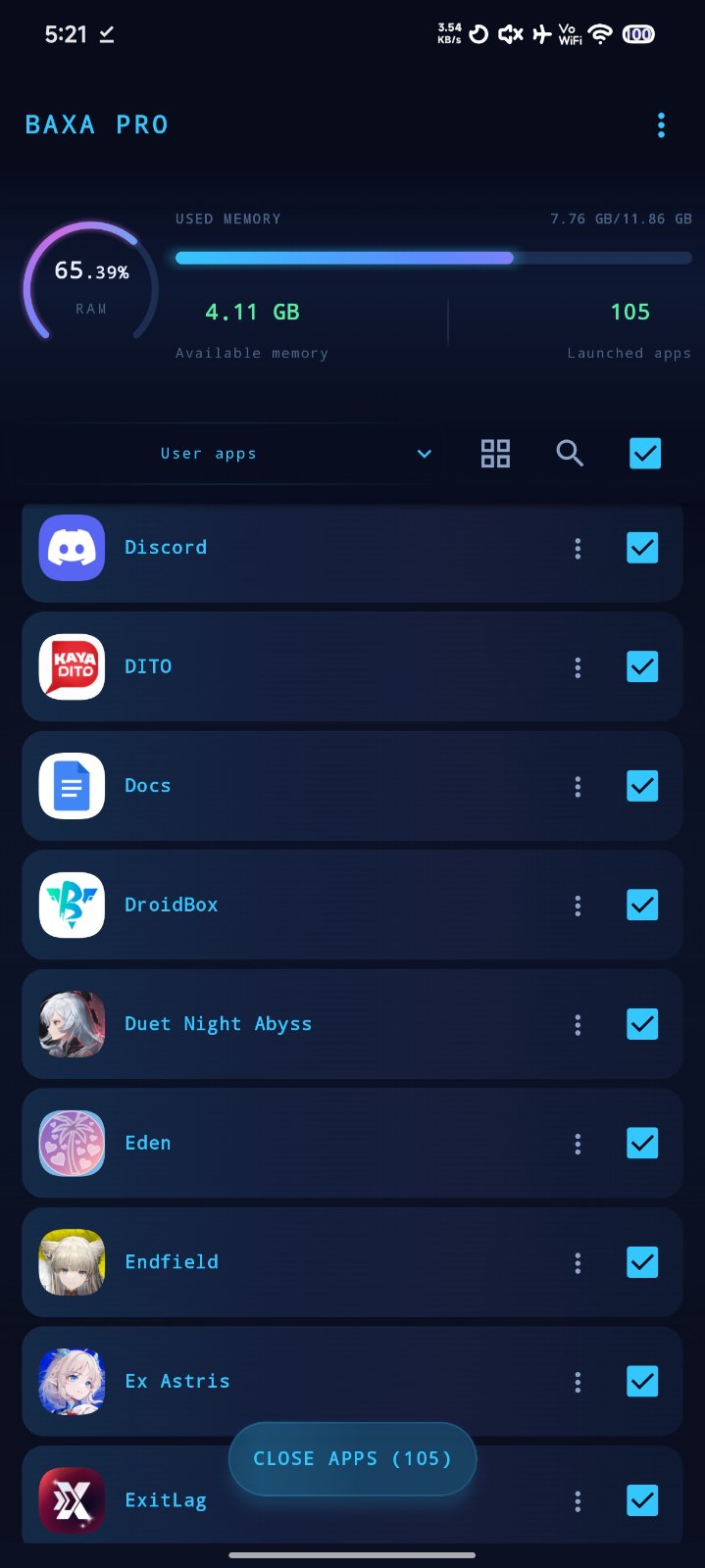
Task: Deselect the DITO app
Action: point(642,667)
